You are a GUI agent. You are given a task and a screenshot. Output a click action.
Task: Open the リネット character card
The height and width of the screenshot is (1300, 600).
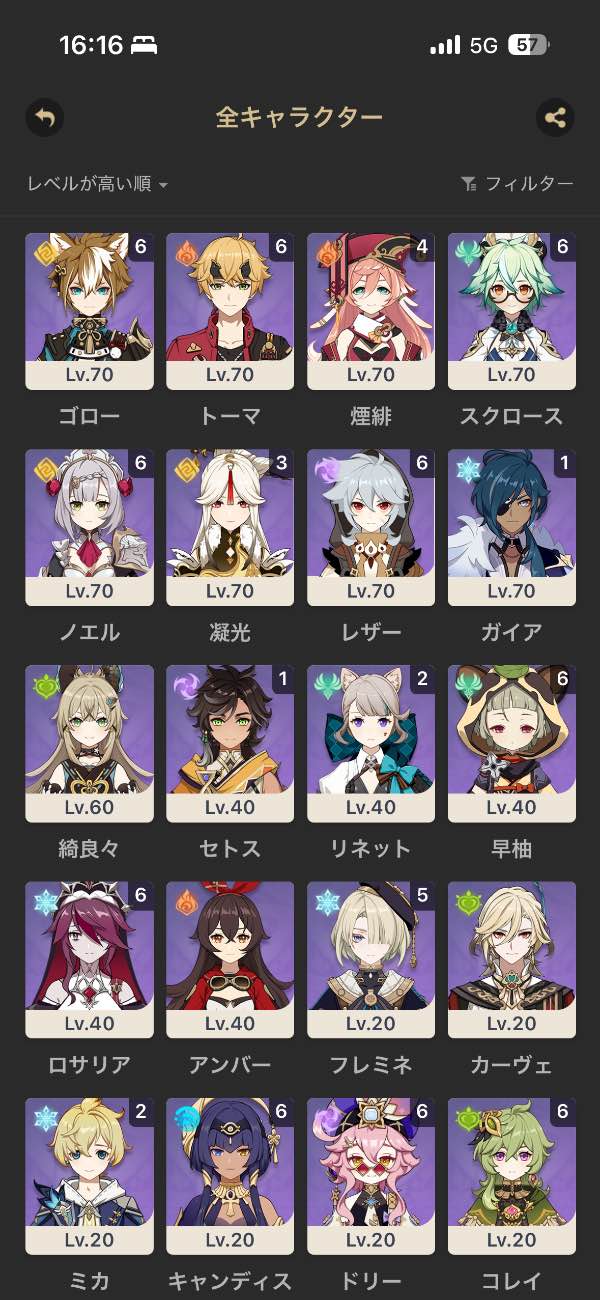click(371, 743)
